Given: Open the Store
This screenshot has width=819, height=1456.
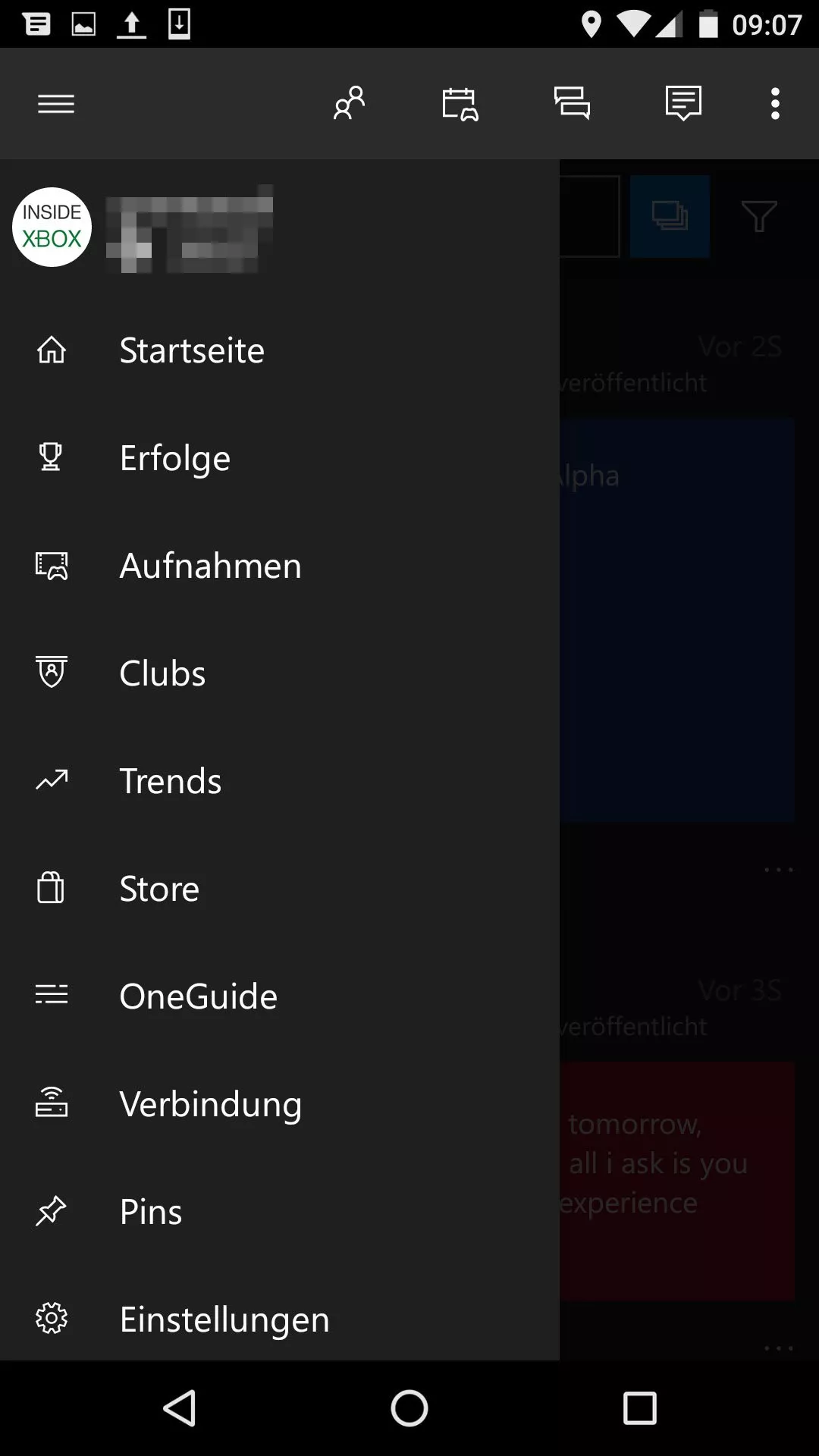Looking at the screenshot, I should tap(280, 889).
